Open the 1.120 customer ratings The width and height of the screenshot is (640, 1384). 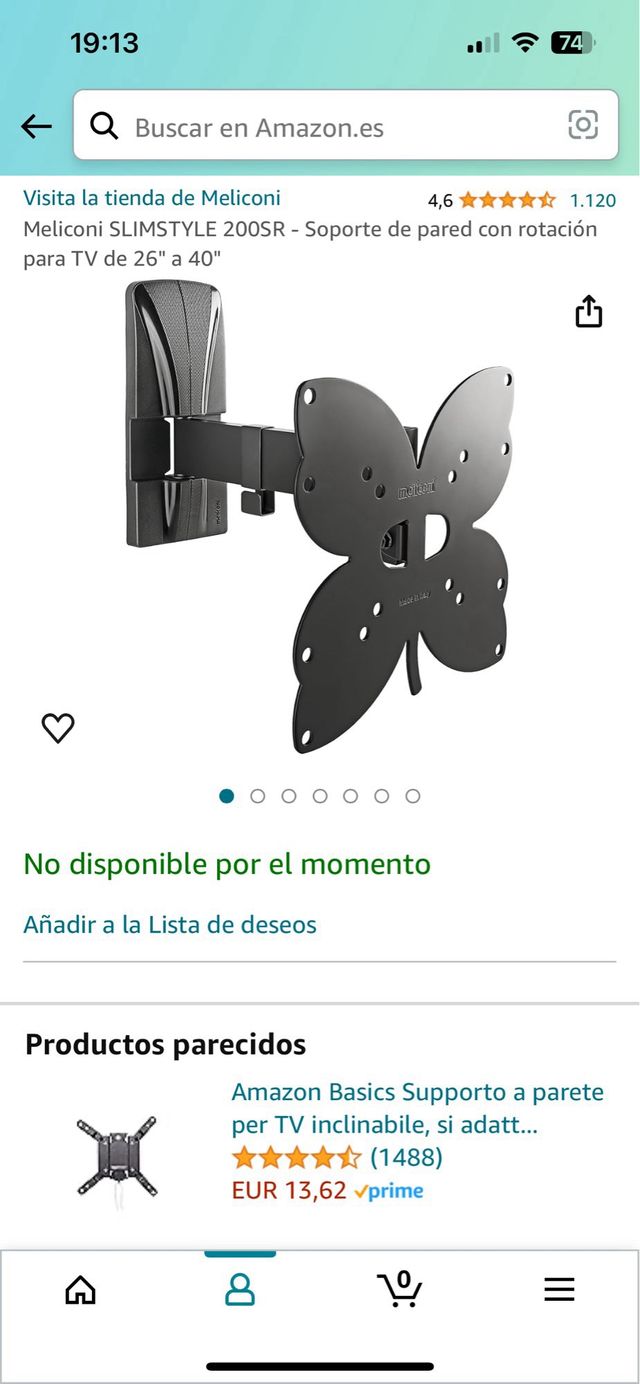tap(592, 200)
